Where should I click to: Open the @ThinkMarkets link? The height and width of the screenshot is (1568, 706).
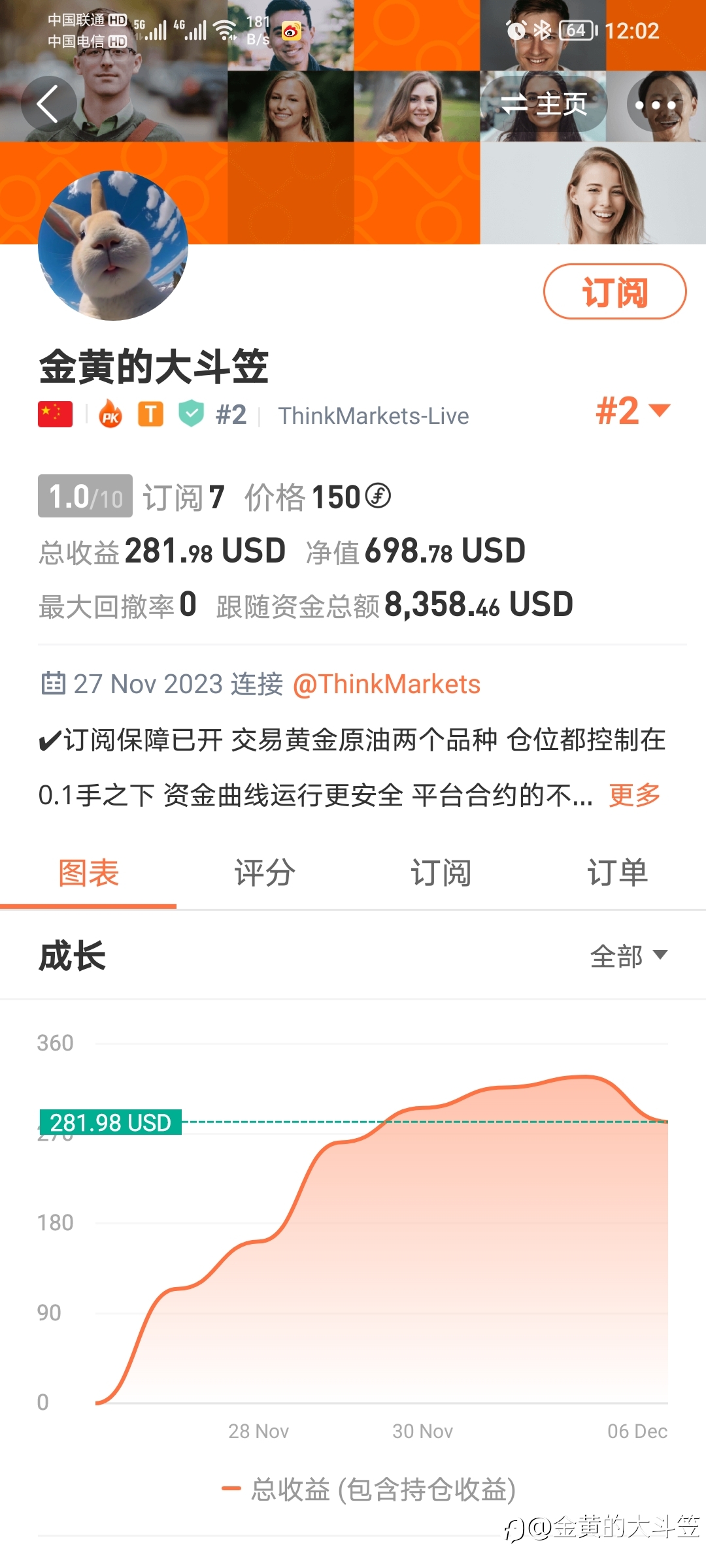coord(386,684)
